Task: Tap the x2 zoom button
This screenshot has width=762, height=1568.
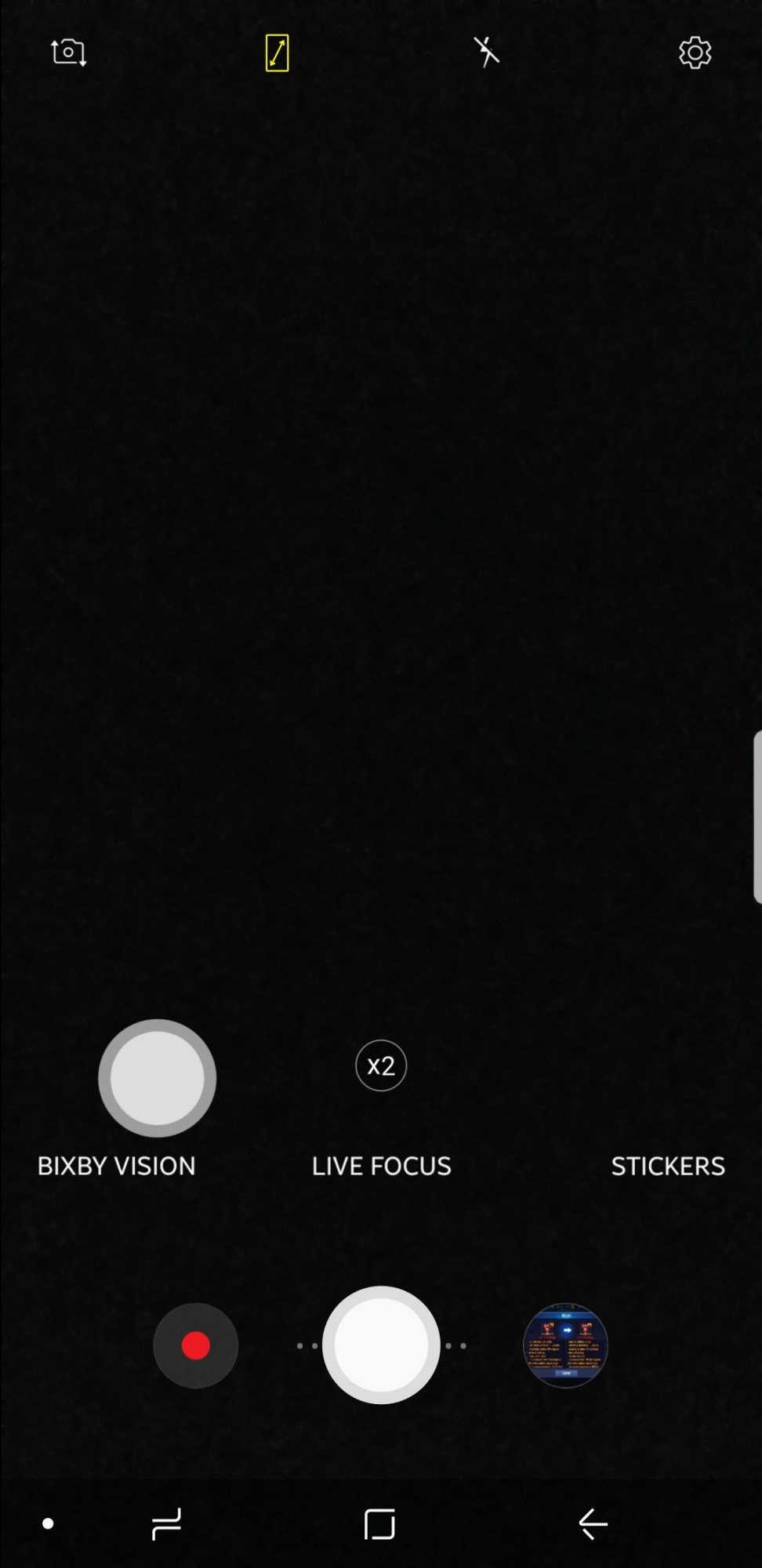Action: [381, 1065]
